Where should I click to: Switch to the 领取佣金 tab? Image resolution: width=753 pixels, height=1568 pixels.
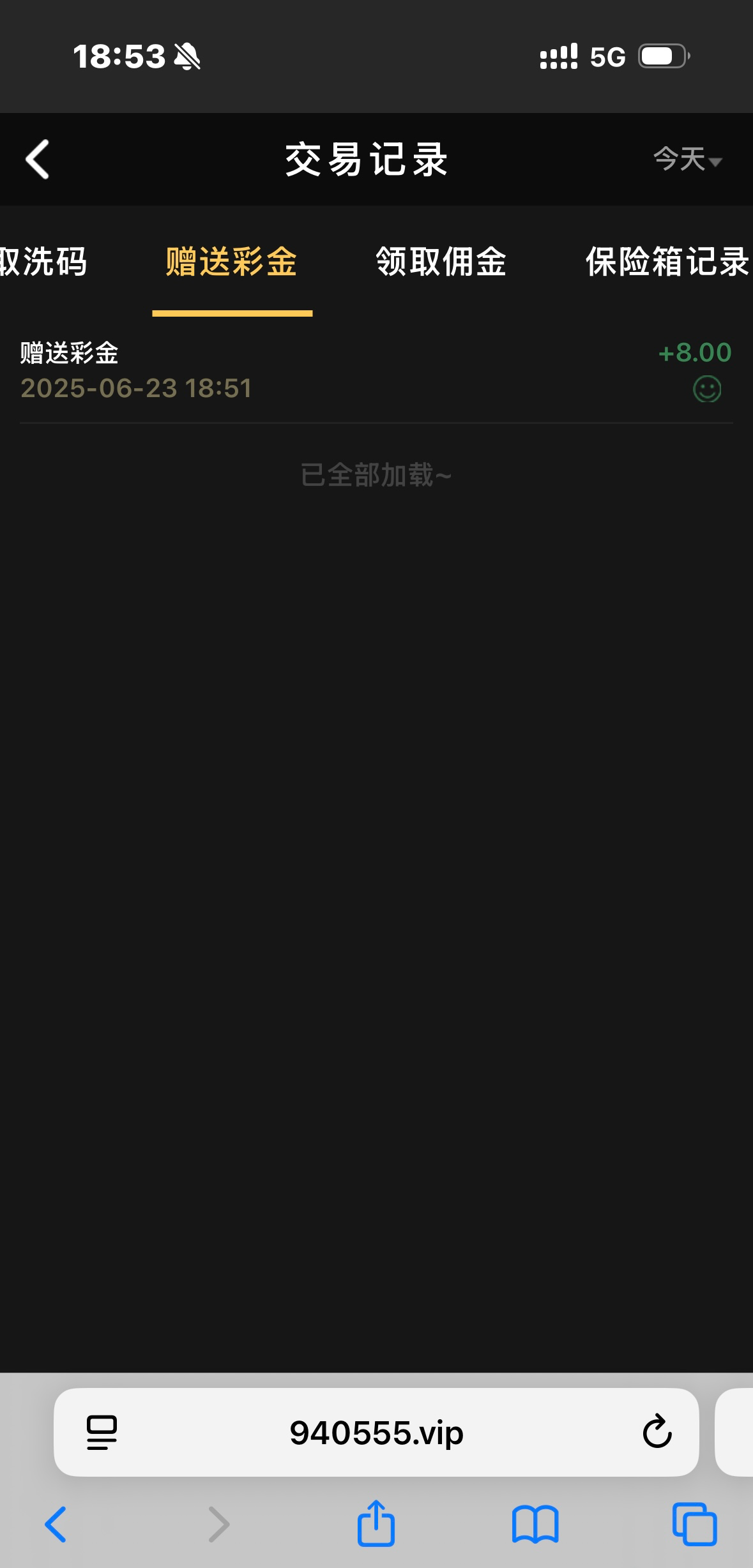coord(441,262)
